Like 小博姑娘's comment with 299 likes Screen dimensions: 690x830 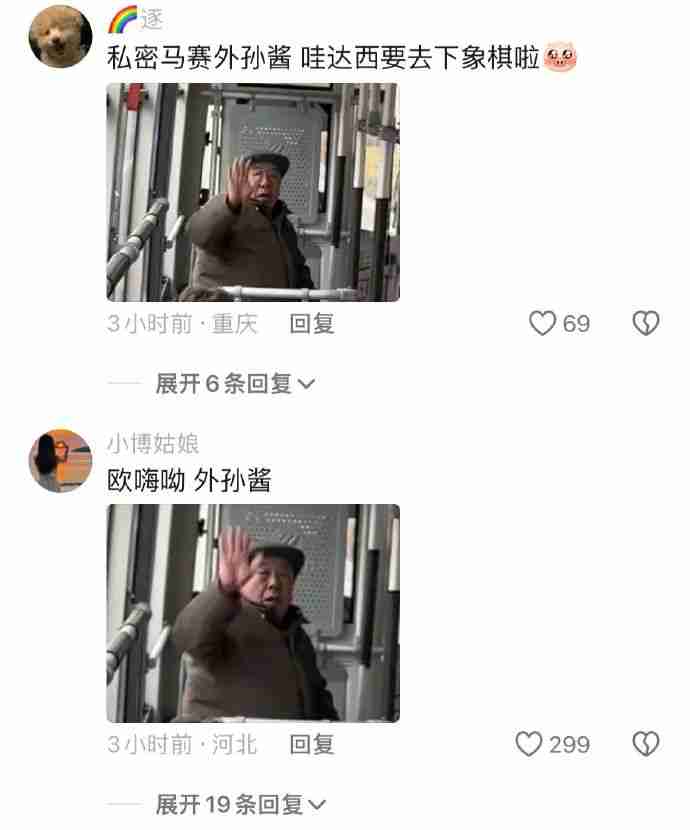click(529, 745)
